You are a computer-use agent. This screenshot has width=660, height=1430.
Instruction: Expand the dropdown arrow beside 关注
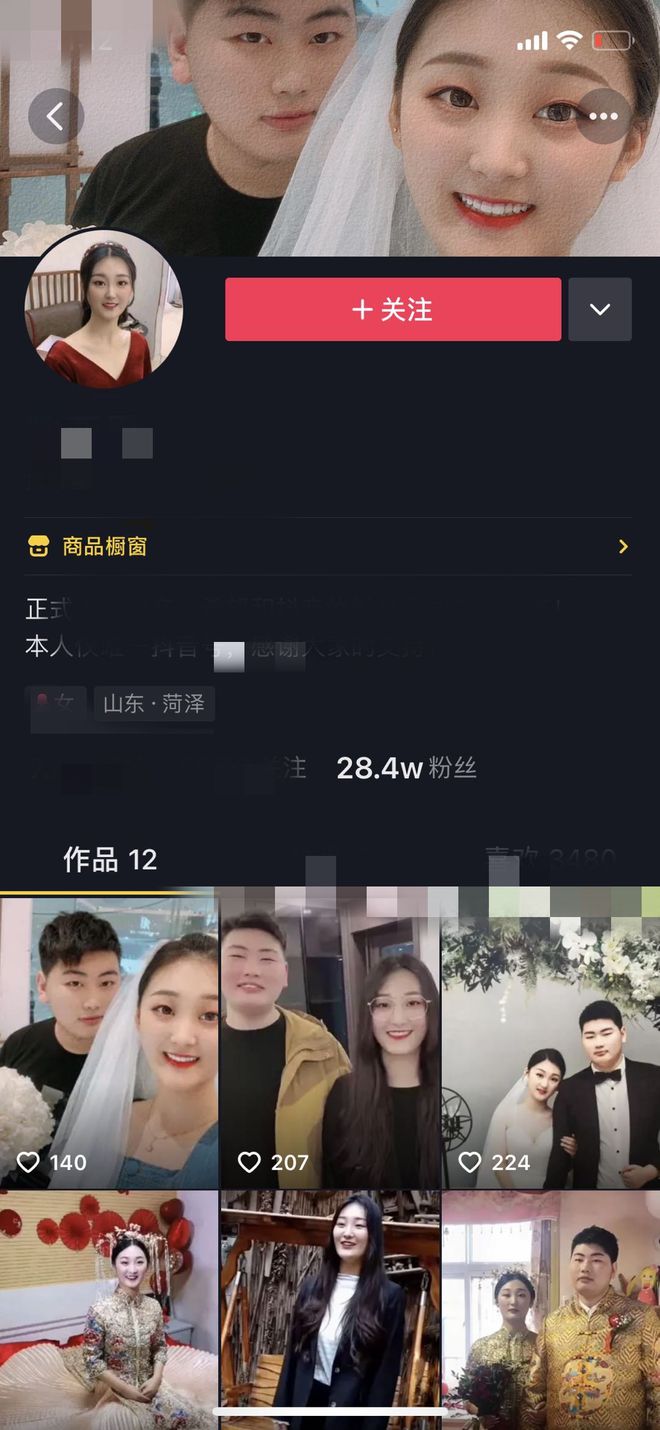tap(600, 310)
